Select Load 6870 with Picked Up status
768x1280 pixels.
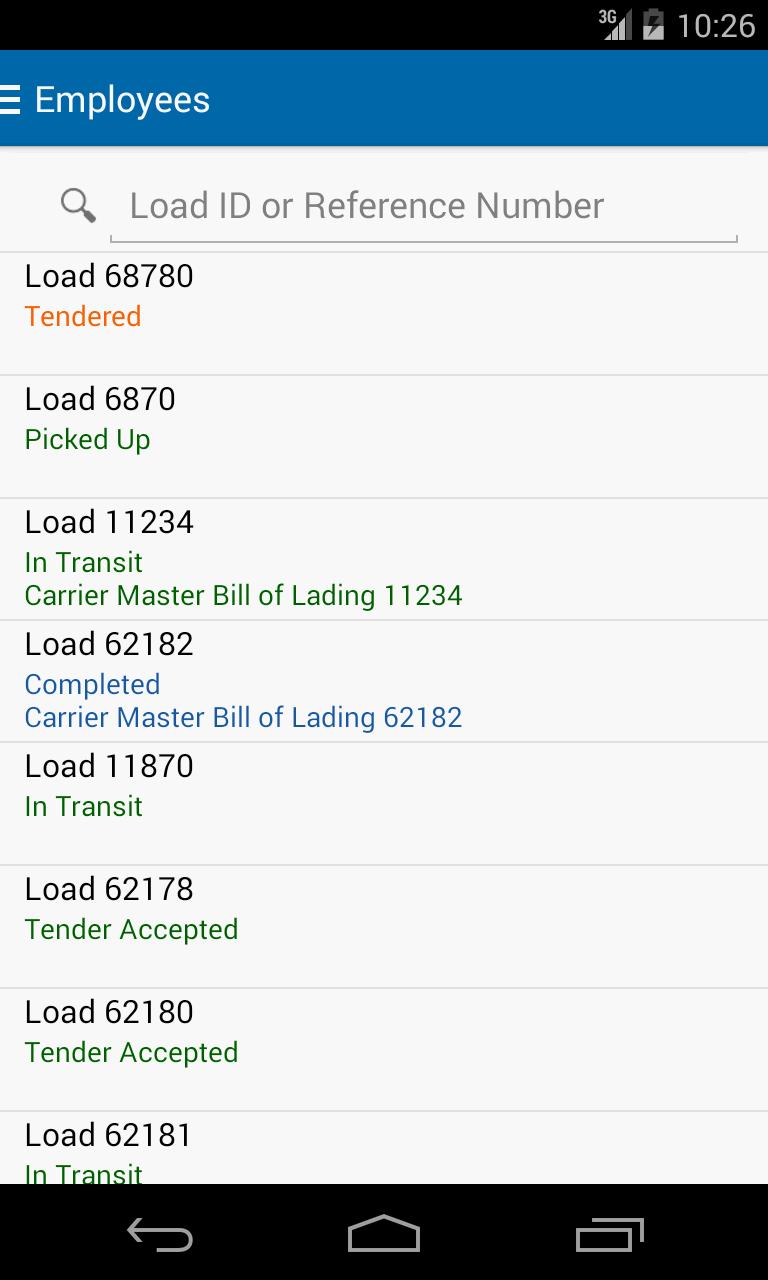click(384, 436)
